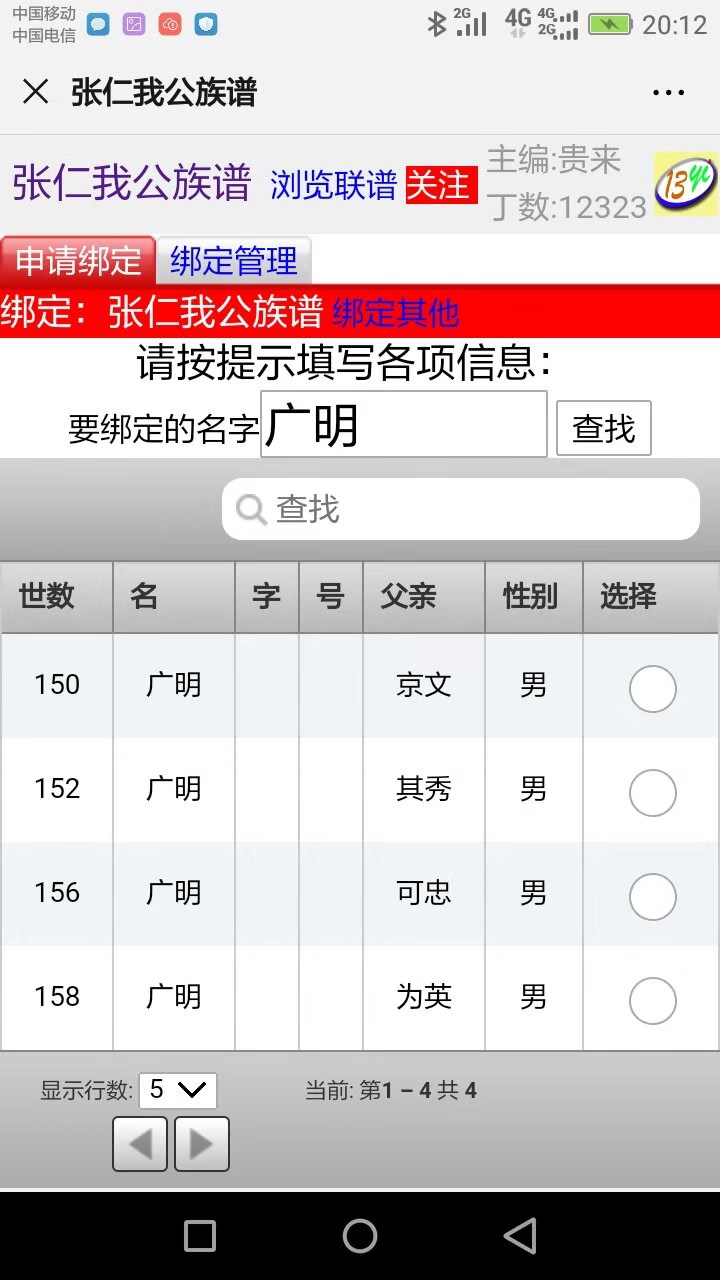Image resolution: width=720 pixels, height=1280 pixels.
Task: Open the 浏览联谱 link
Action: coord(333,185)
